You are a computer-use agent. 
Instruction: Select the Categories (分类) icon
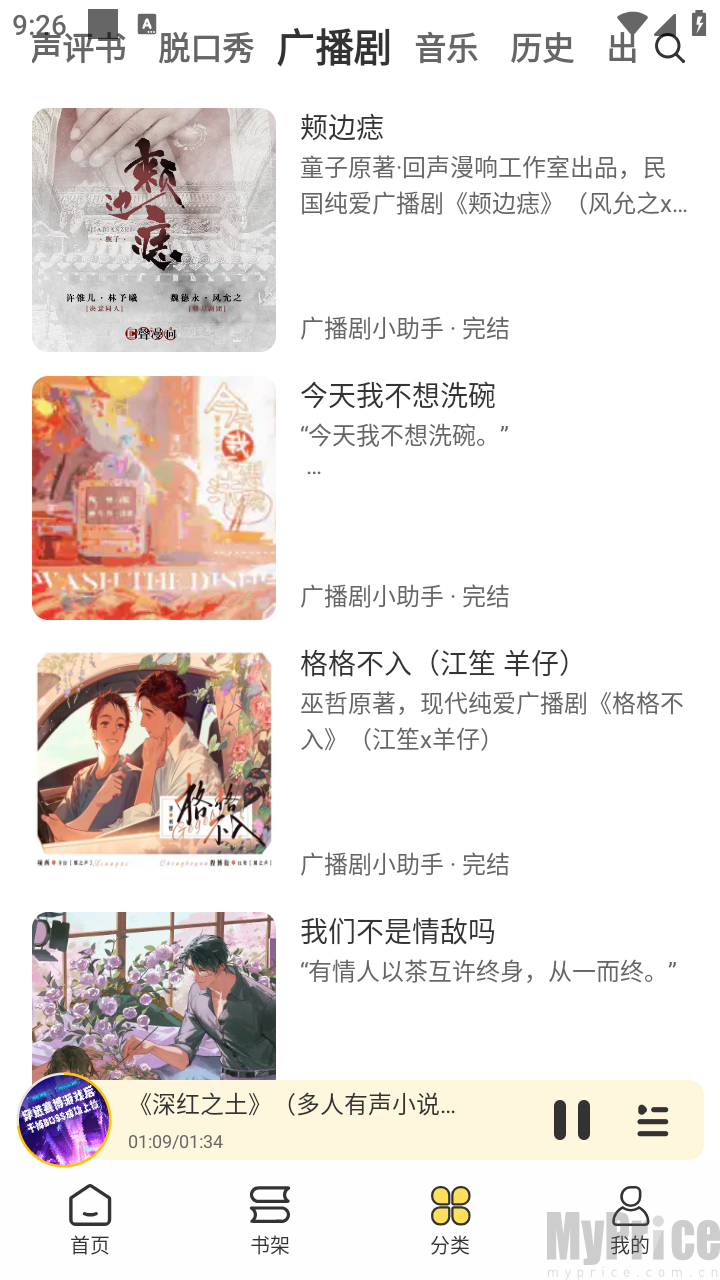[450, 1213]
